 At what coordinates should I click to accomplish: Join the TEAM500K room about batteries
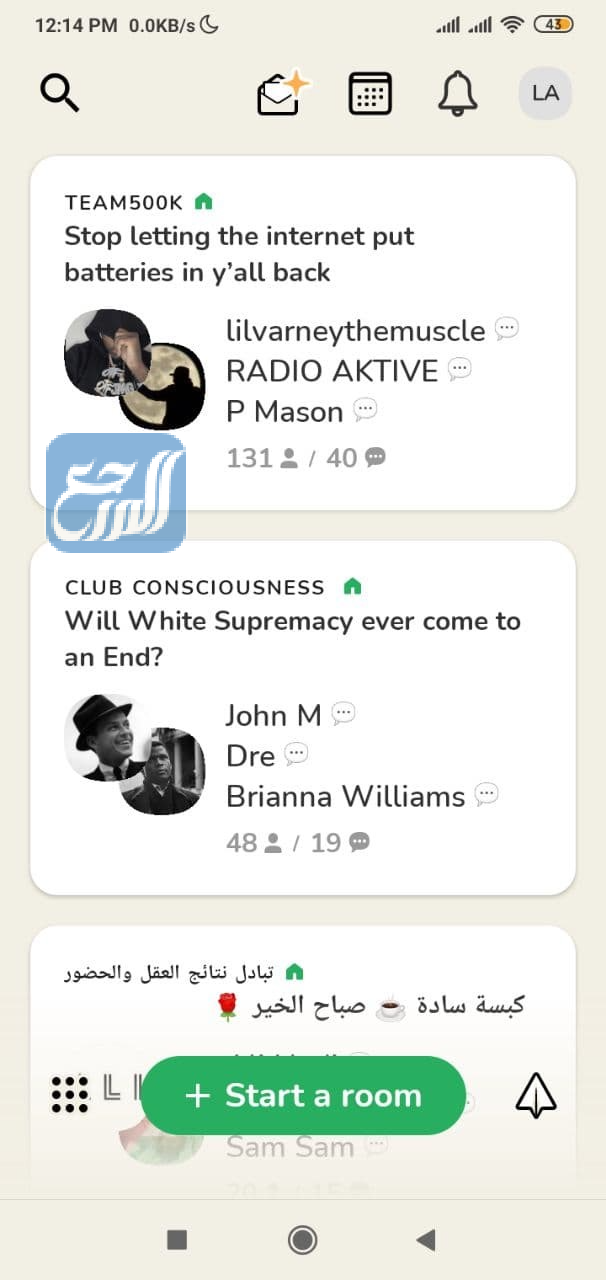[x=302, y=254]
